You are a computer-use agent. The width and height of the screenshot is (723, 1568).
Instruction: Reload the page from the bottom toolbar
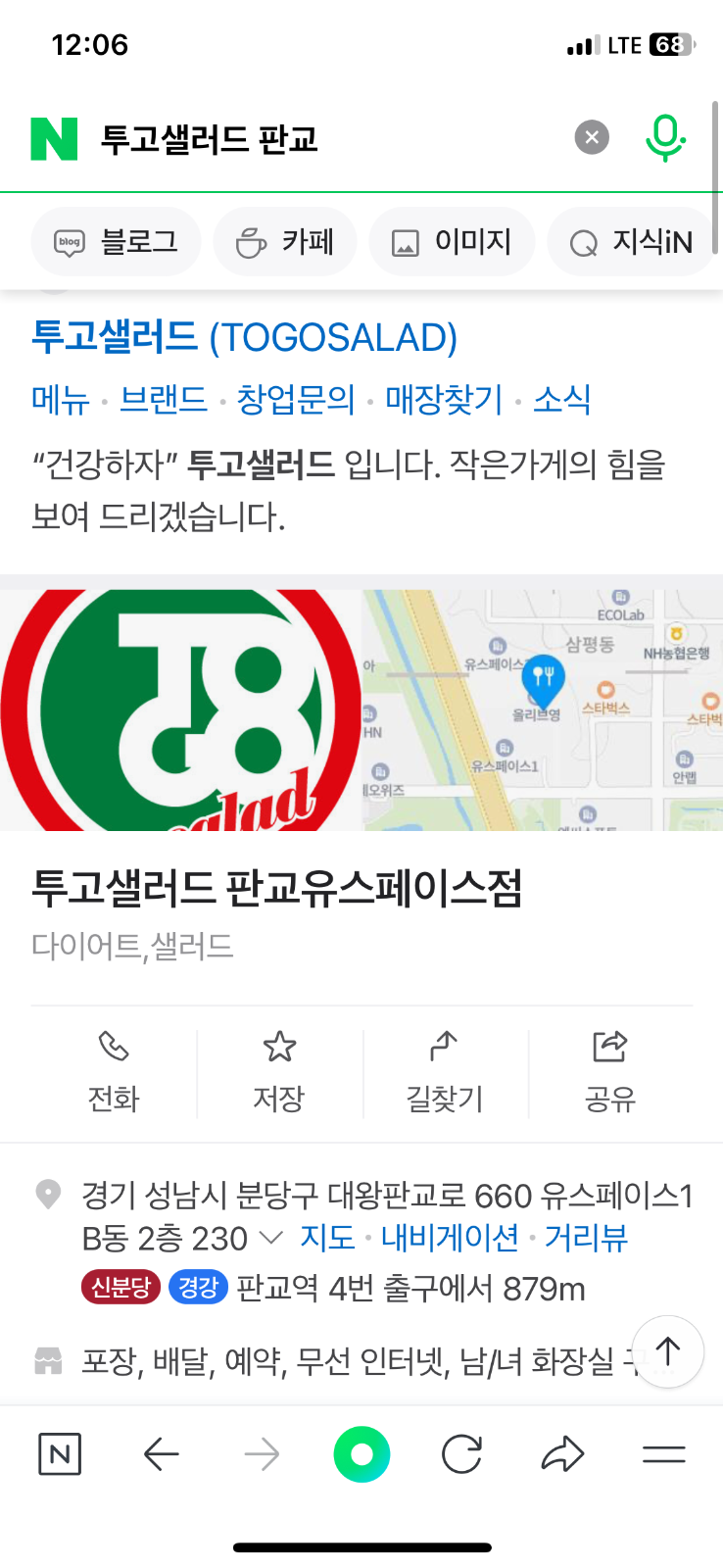[461, 1454]
